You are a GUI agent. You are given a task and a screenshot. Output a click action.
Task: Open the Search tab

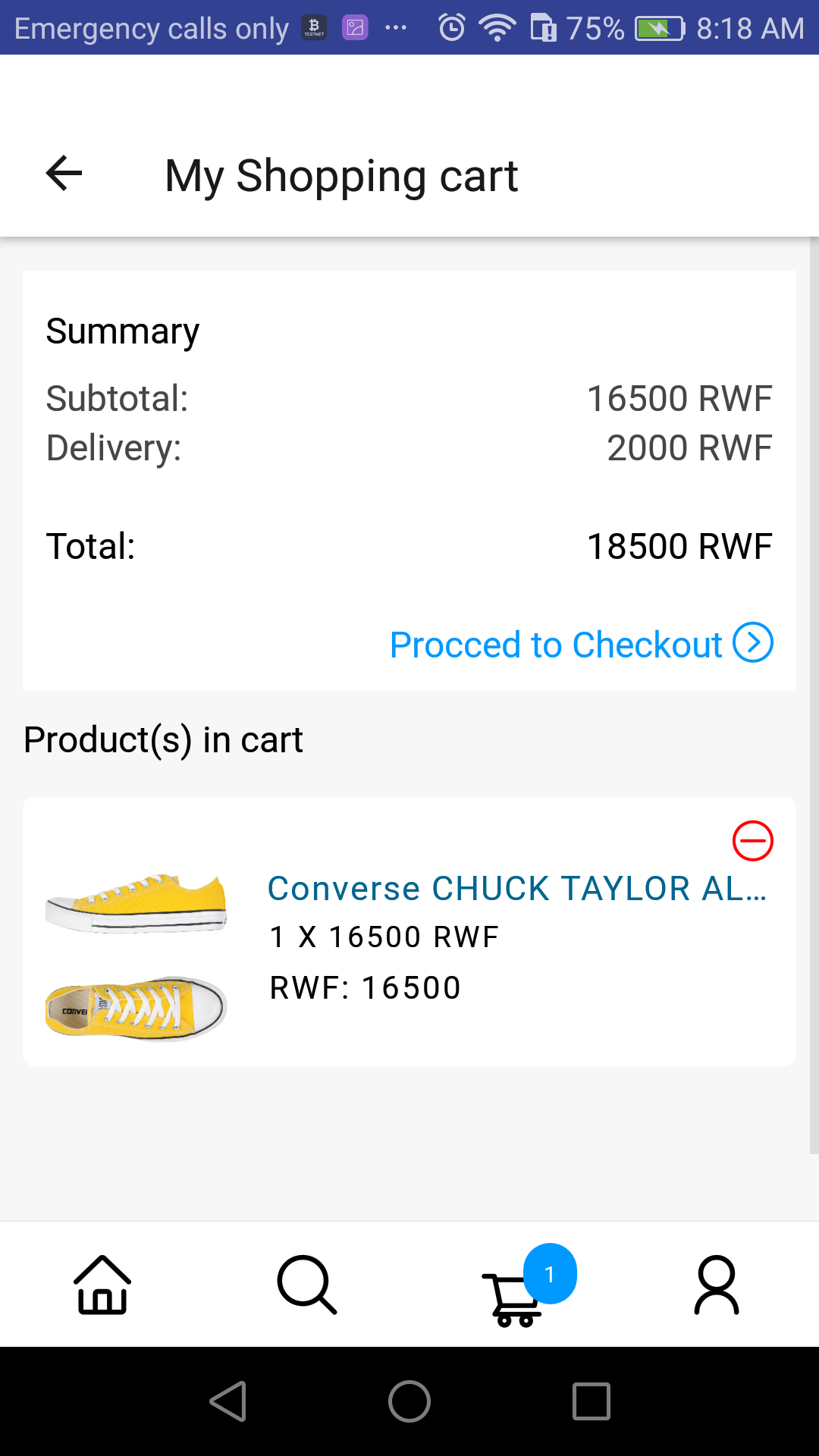307,1285
